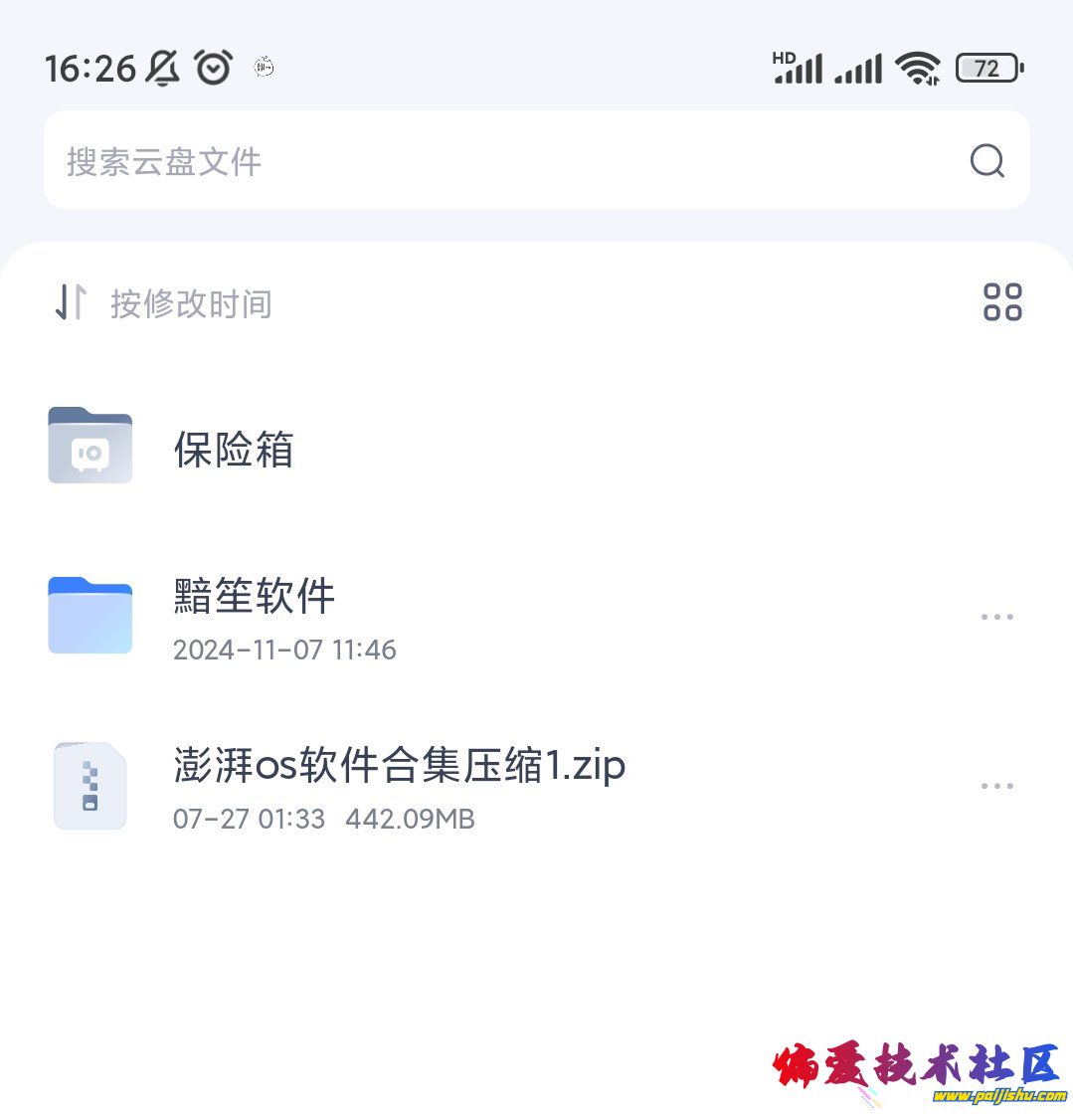Open the 保险箱 folder
1073x1120 pixels.
pyautogui.click(x=235, y=450)
